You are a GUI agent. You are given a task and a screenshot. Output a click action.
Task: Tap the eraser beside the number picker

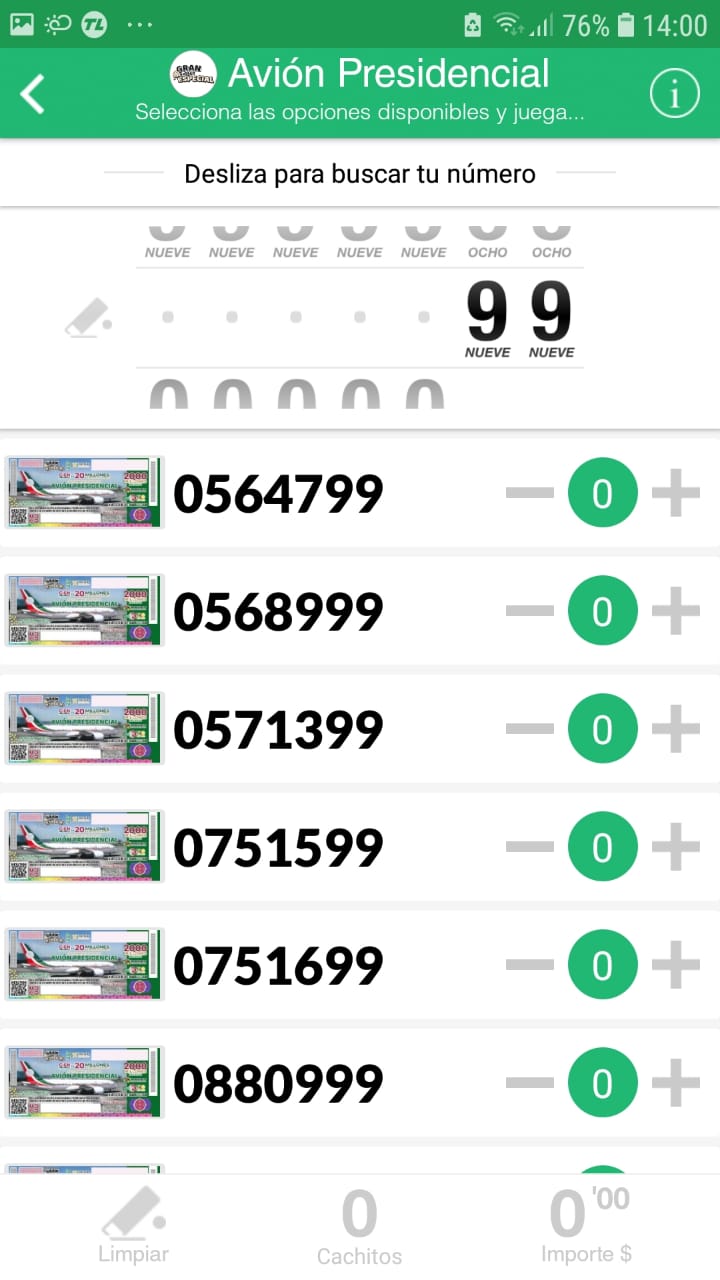click(87, 318)
